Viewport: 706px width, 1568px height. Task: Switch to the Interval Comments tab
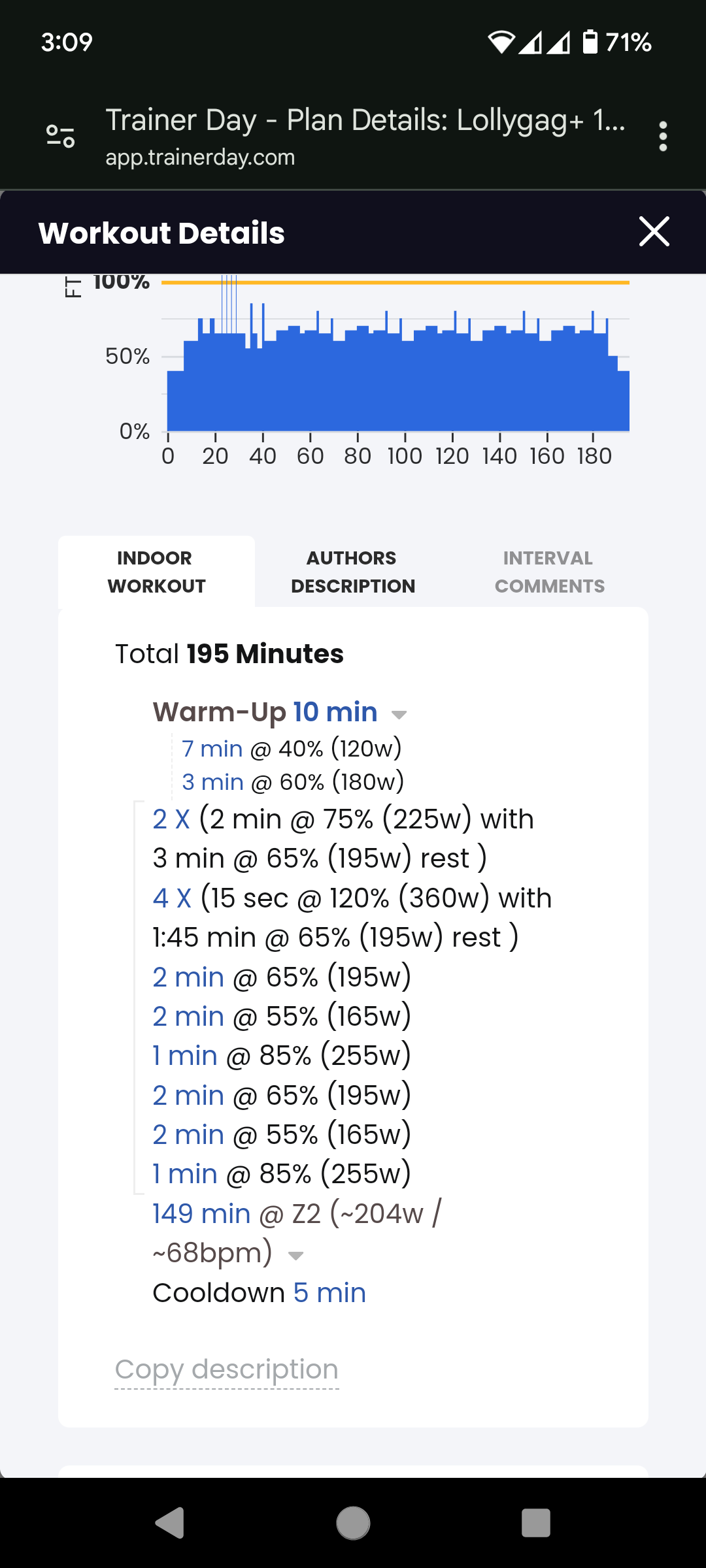click(549, 572)
